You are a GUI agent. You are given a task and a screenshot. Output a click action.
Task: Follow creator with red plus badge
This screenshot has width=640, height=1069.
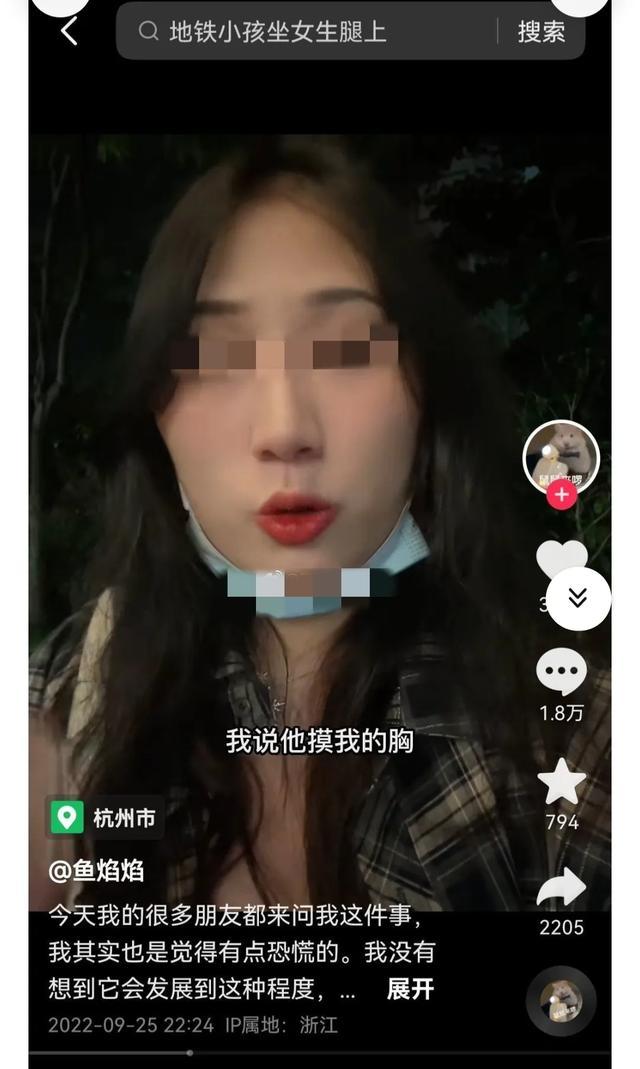coord(562,495)
